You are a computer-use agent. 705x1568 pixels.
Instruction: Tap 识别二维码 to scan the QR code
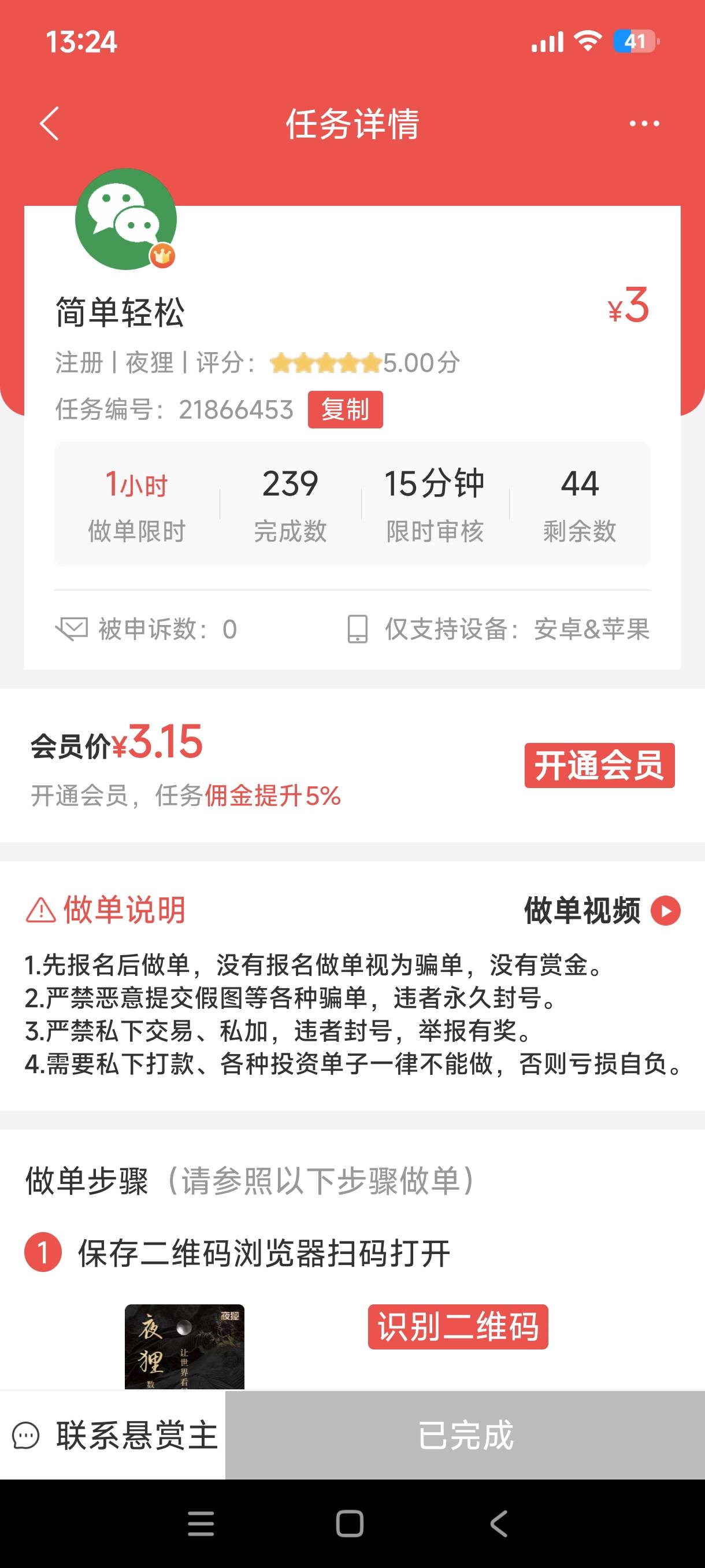(x=458, y=1327)
